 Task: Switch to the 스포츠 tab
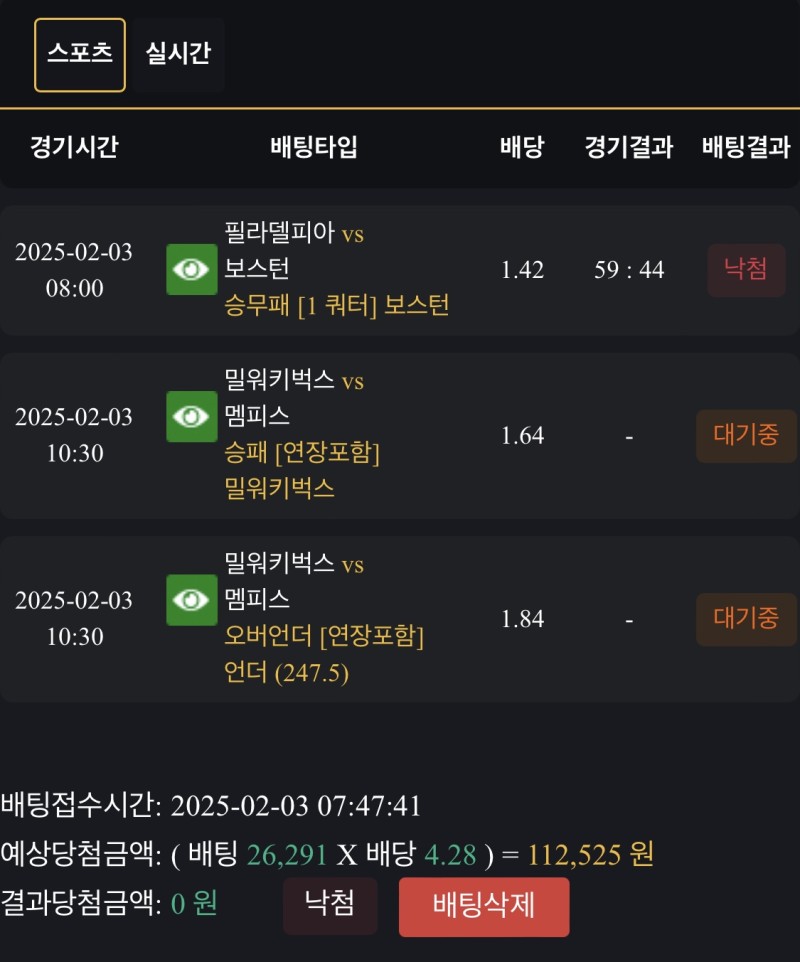click(80, 55)
